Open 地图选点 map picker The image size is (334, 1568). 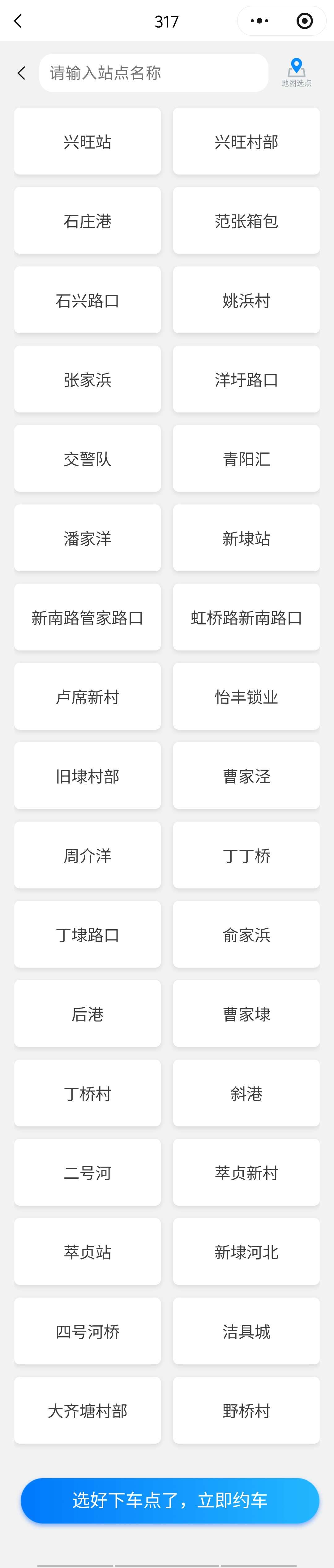296,72
